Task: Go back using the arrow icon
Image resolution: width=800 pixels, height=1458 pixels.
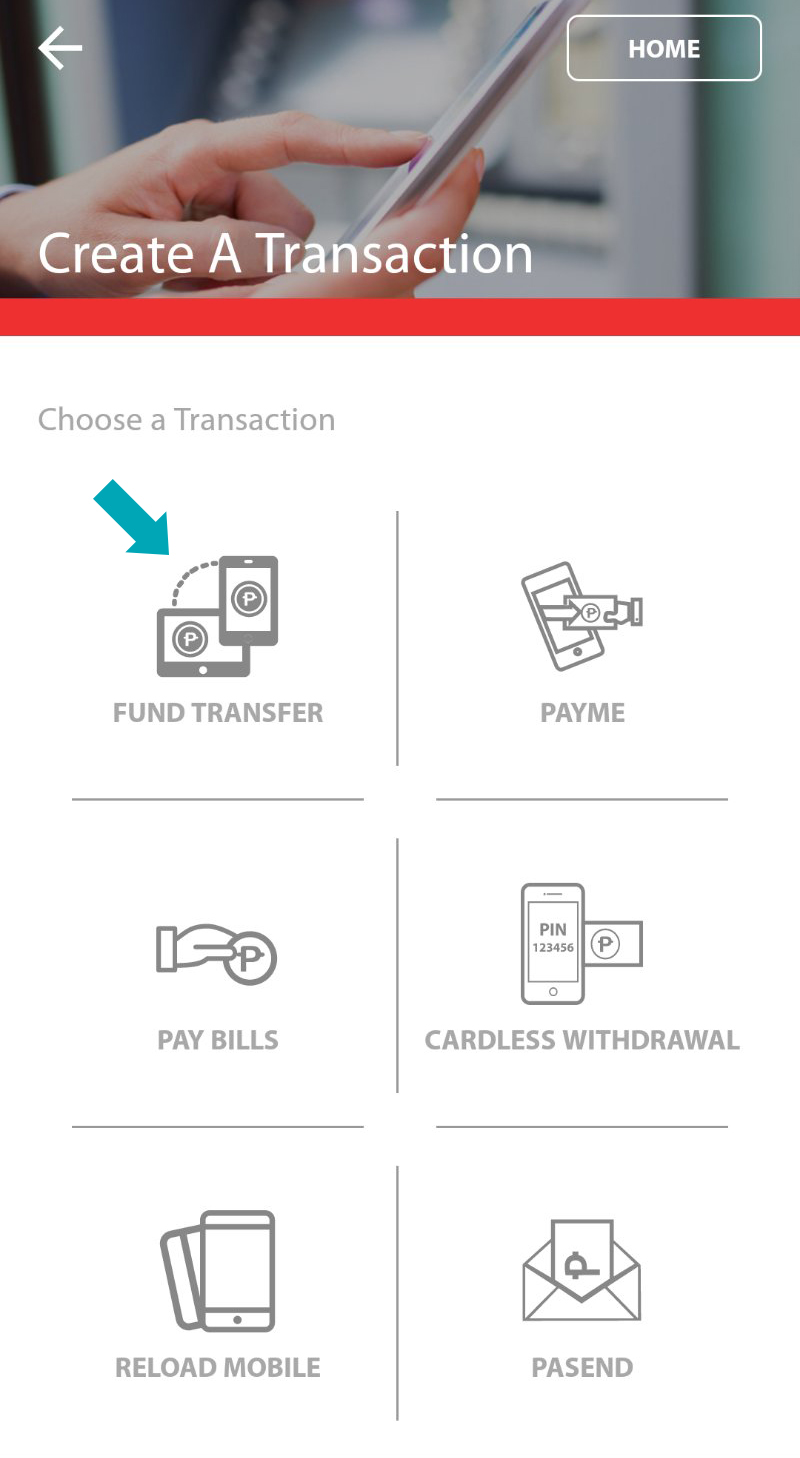Action: tap(60, 48)
